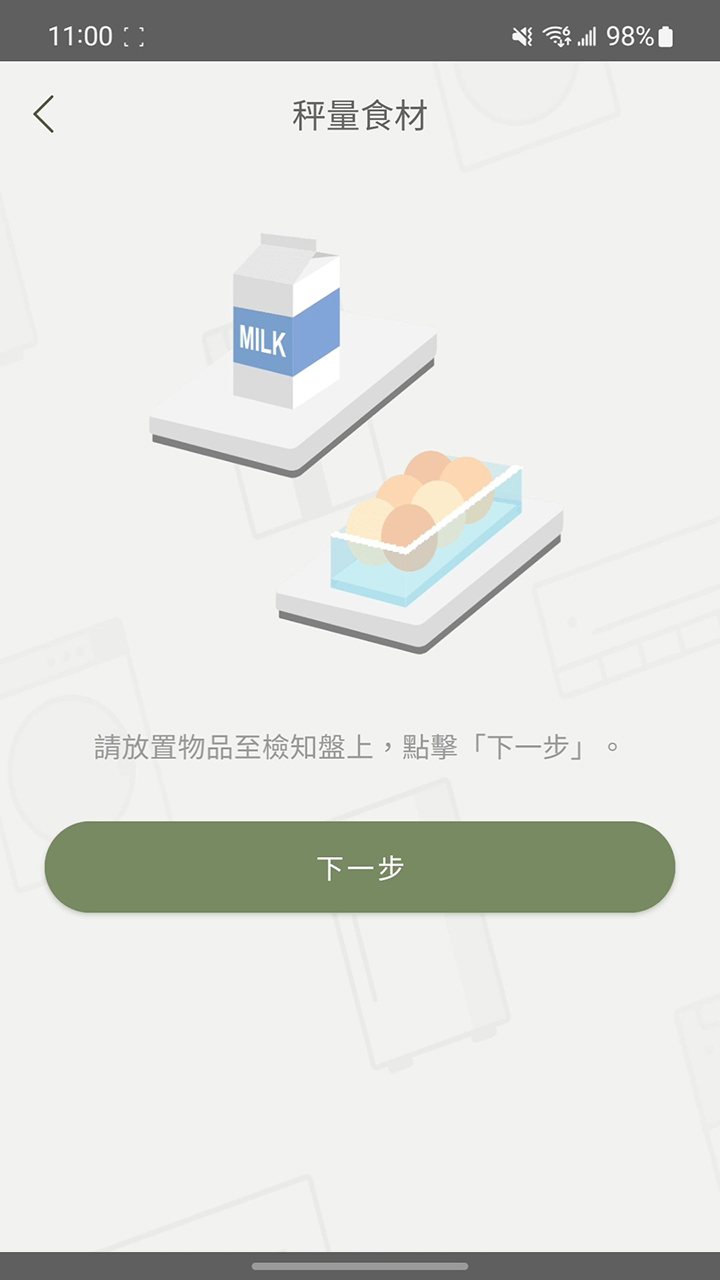Tap the 秤量食材 title text
This screenshot has width=720, height=1280.
tap(360, 116)
